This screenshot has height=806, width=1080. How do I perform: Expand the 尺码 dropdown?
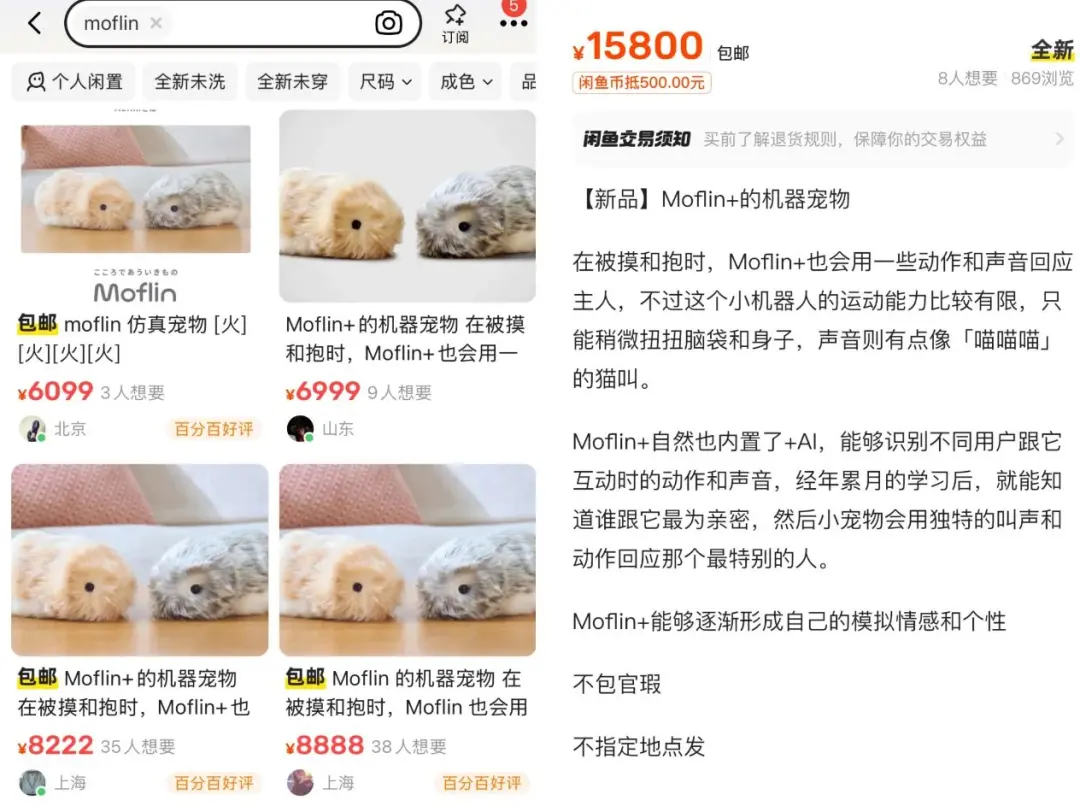[385, 82]
